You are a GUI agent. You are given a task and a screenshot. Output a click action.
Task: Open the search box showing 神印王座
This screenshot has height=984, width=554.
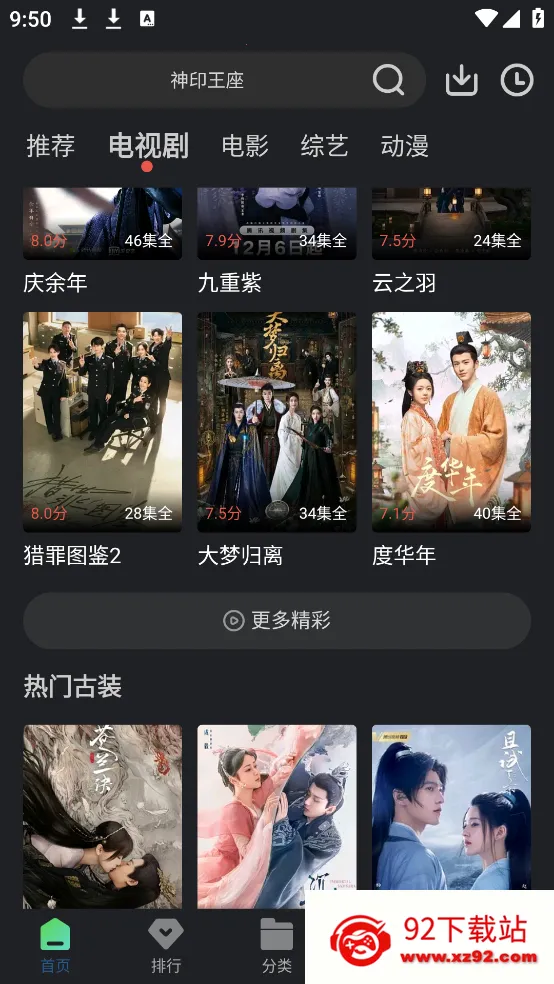(225, 80)
